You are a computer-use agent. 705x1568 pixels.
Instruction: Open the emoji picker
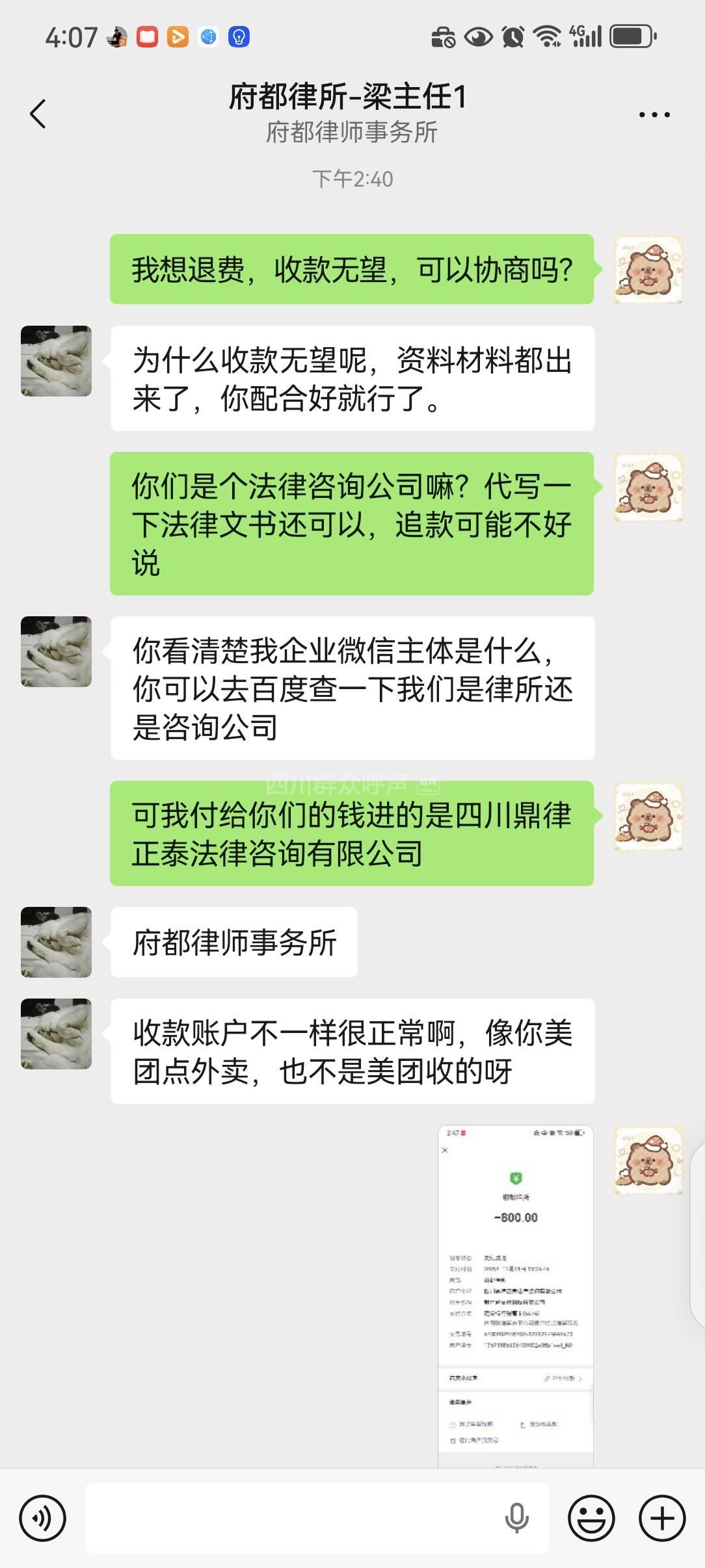[x=591, y=1519]
